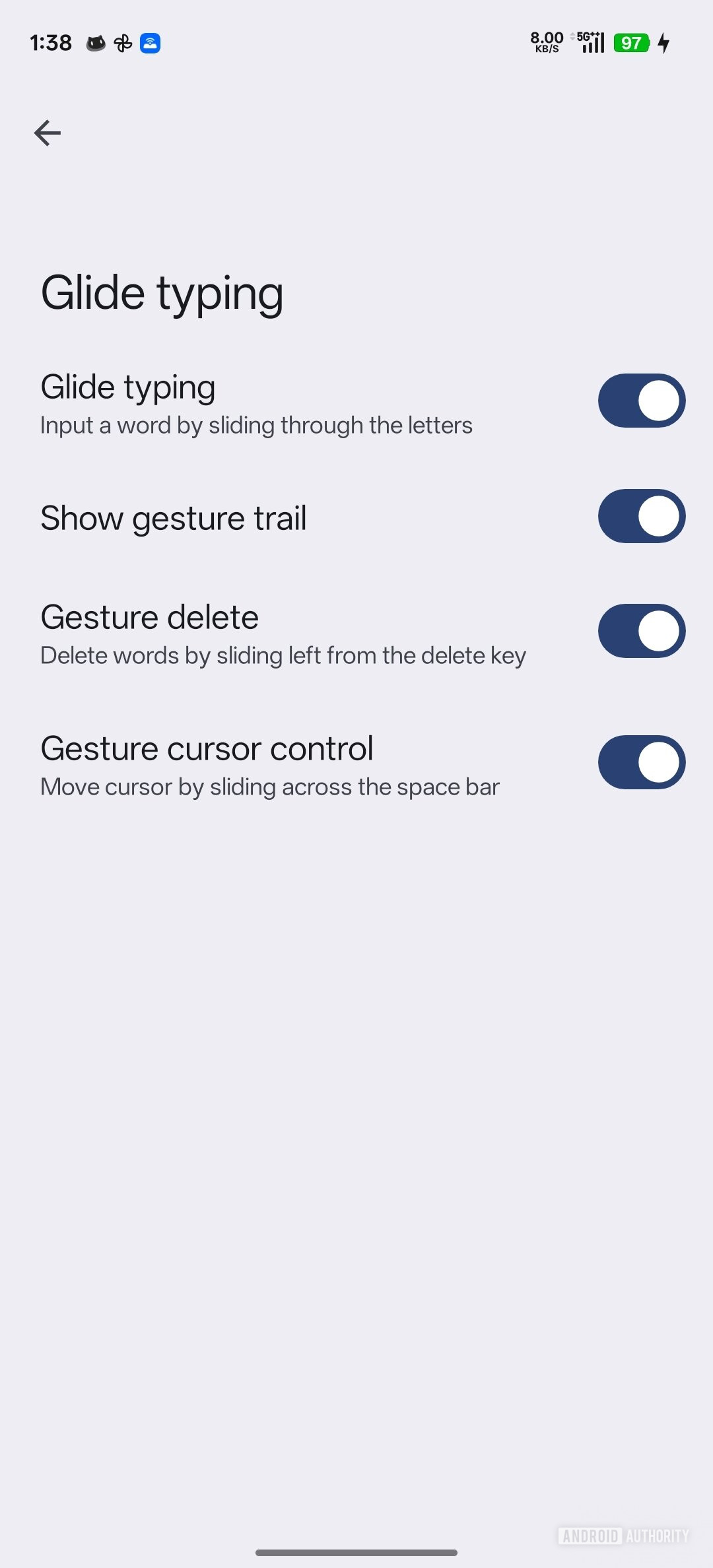713x1568 pixels.
Task: Tap the 1:38 clock in status bar
Action: click(x=50, y=42)
